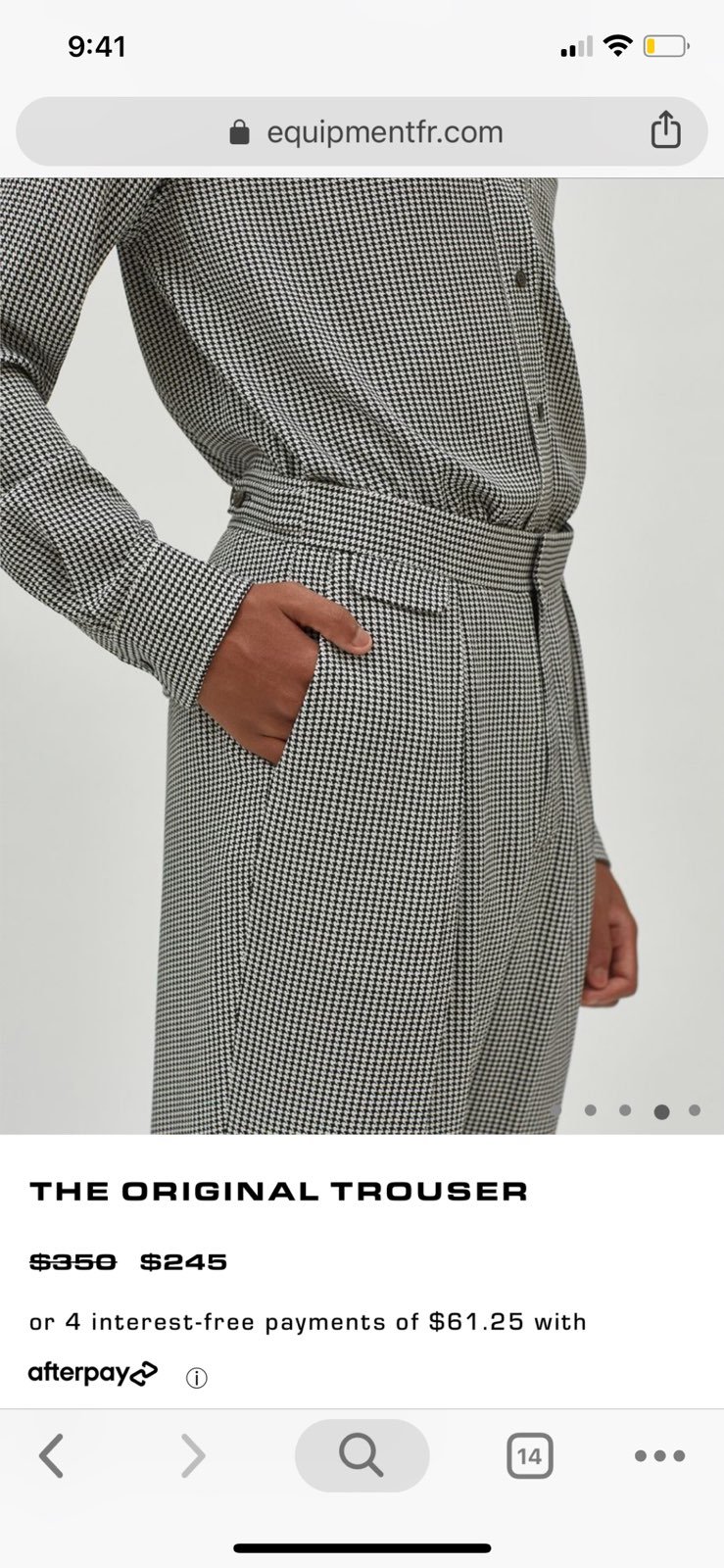Select the last product image dot
This screenshot has height=1568, width=724.
[x=695, y=1110]
